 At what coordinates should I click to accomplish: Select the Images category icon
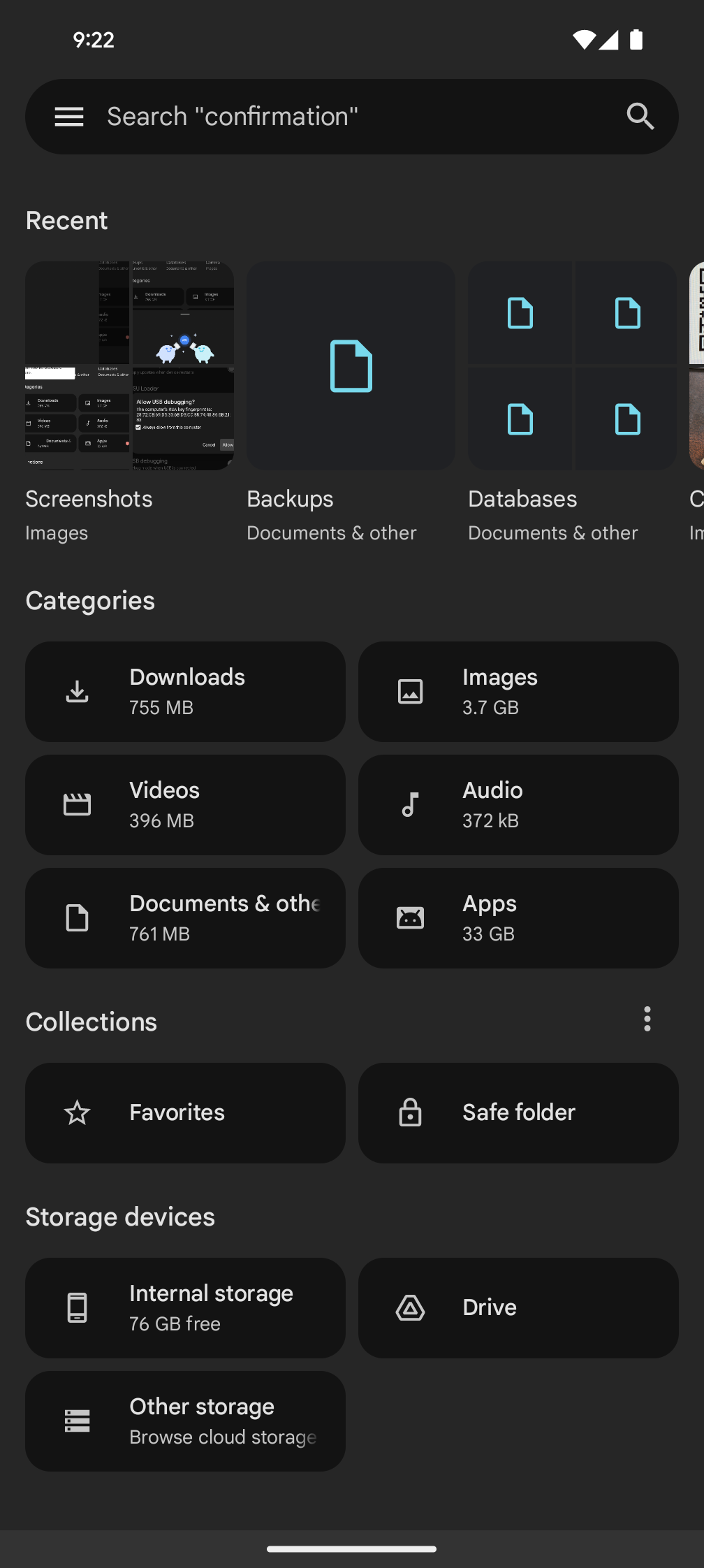point(409,691)
